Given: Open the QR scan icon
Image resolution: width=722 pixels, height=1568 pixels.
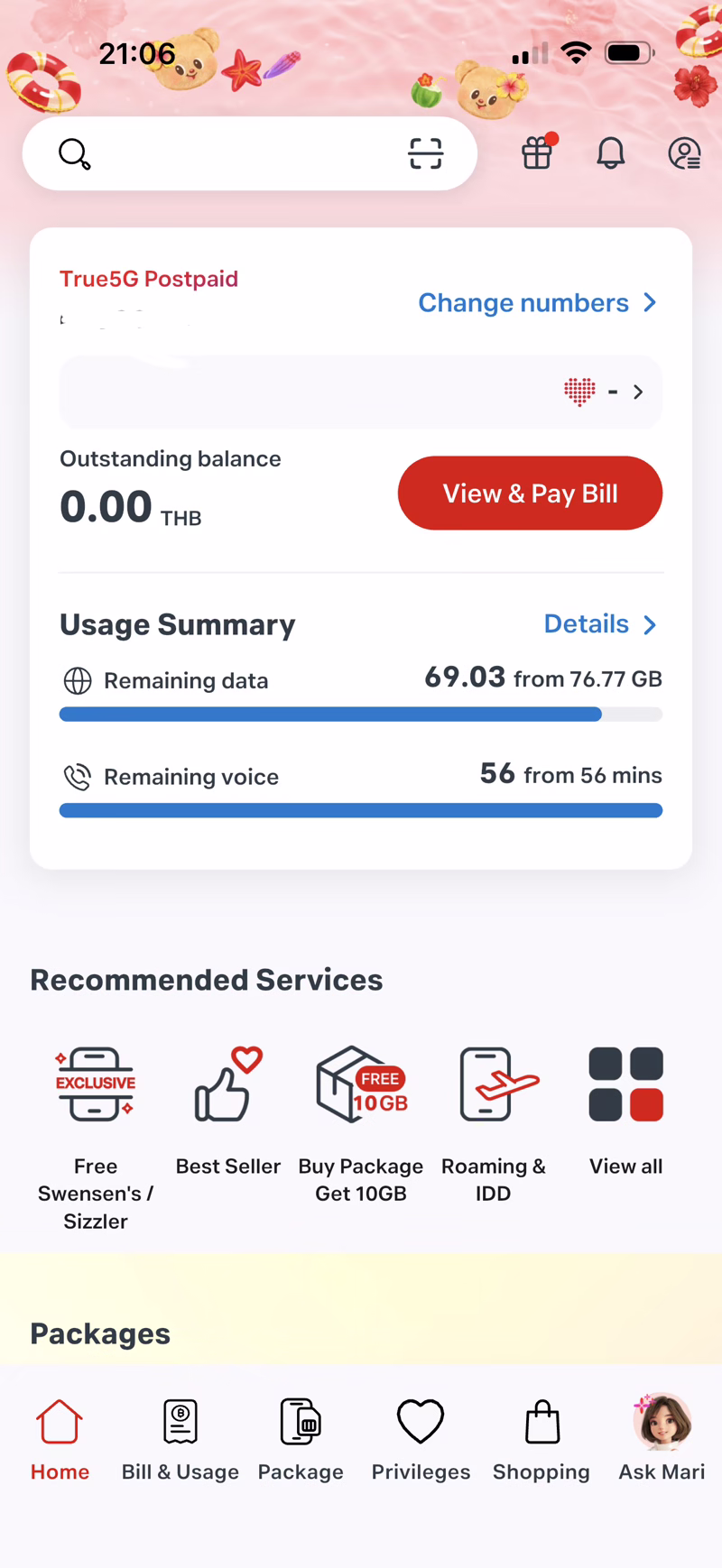Looking at the screenshot, I should 425,153.
